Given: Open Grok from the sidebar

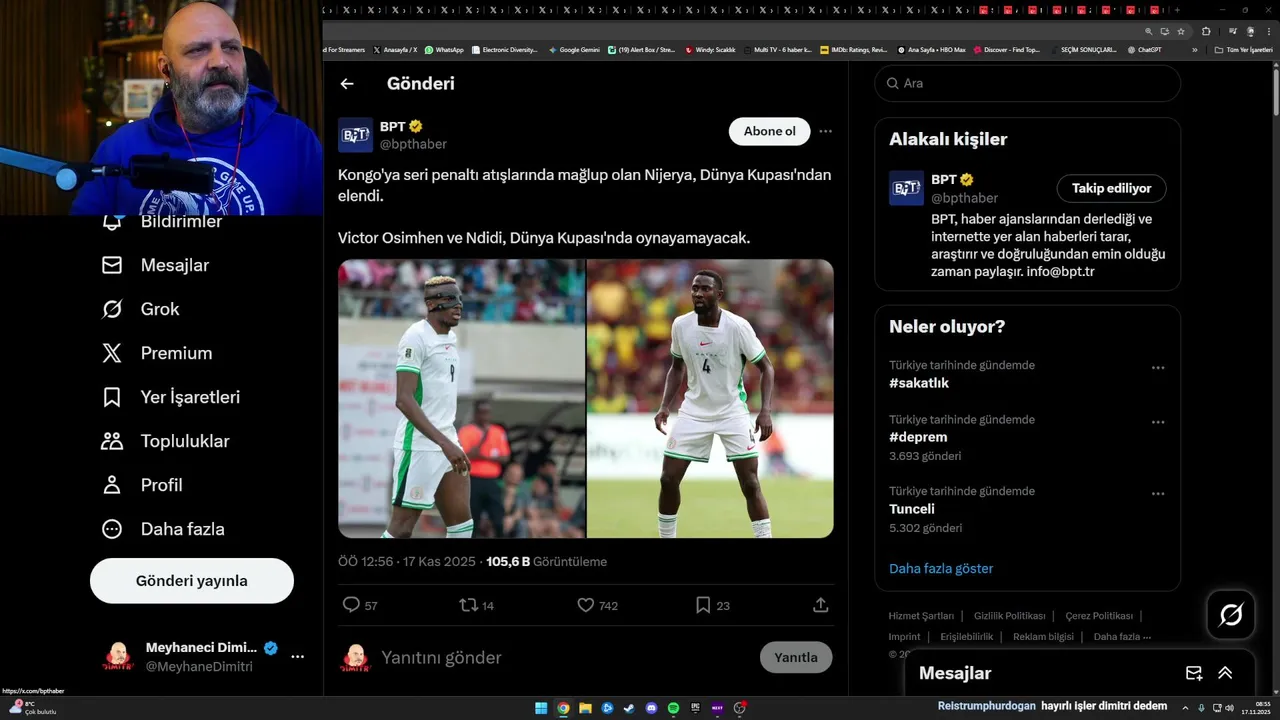Looking at the screenshot, I should pyautogui.click(x=159, y=309).
